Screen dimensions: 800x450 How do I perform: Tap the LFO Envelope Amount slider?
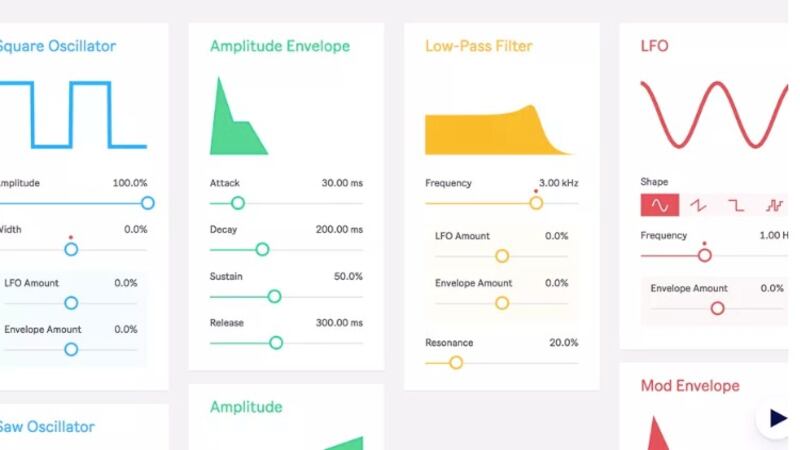point(717,308)
